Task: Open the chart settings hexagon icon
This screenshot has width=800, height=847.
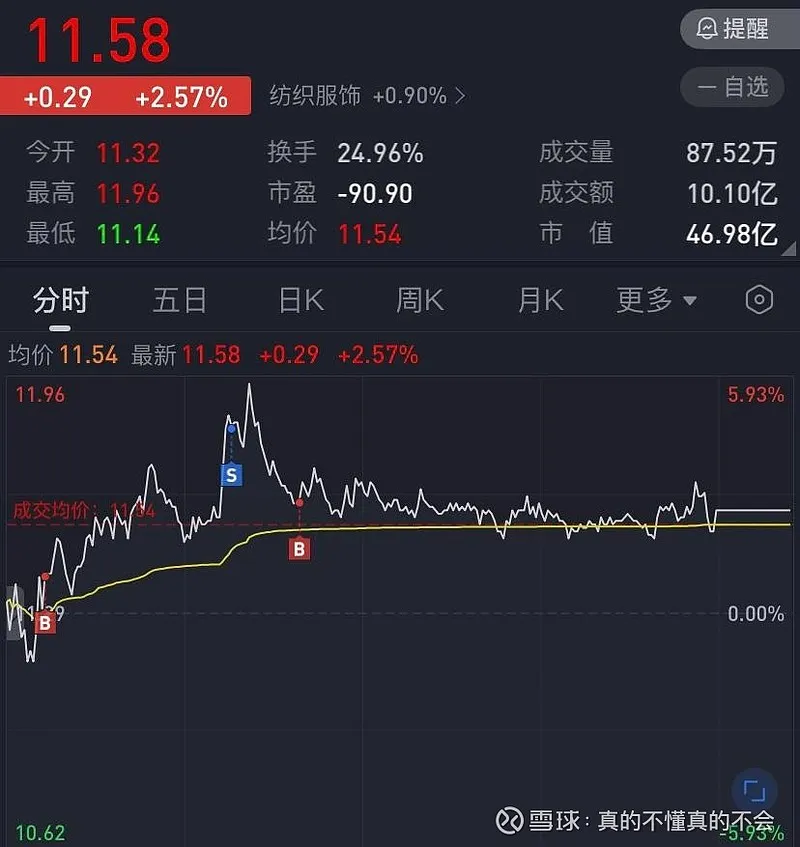Action: pyautogui.click(x=760, y=299)
